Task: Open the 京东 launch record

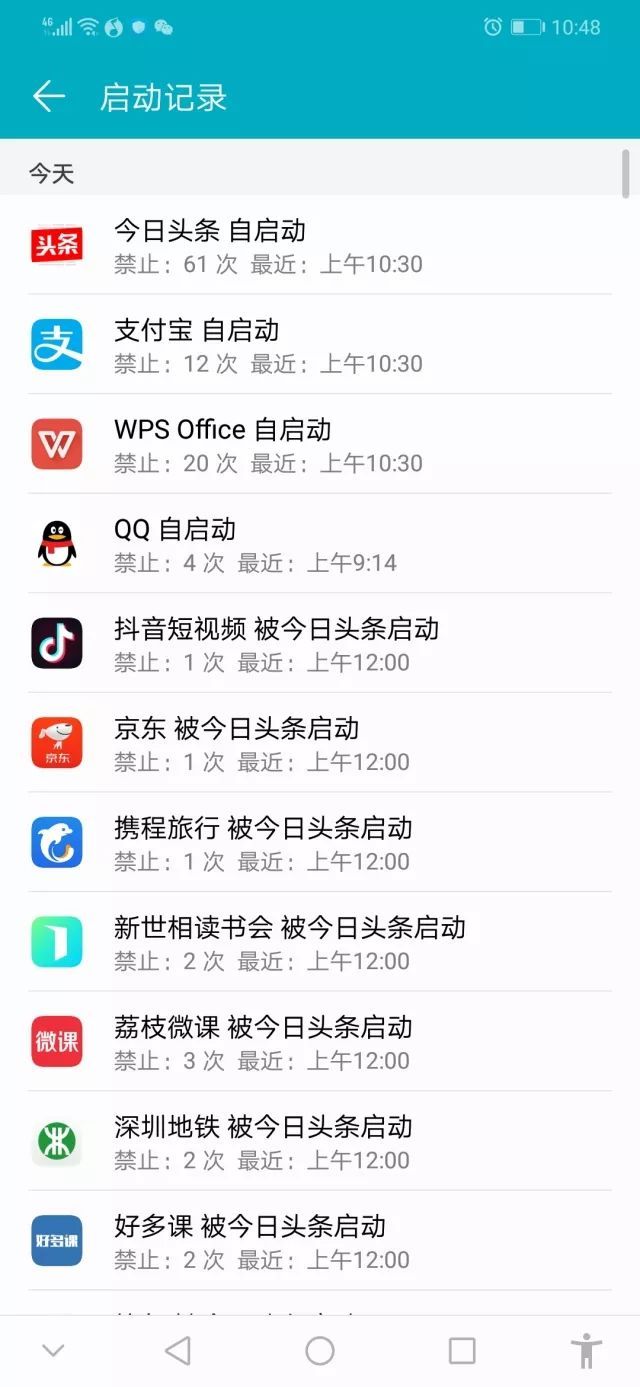Action: [x=320, y=742]
